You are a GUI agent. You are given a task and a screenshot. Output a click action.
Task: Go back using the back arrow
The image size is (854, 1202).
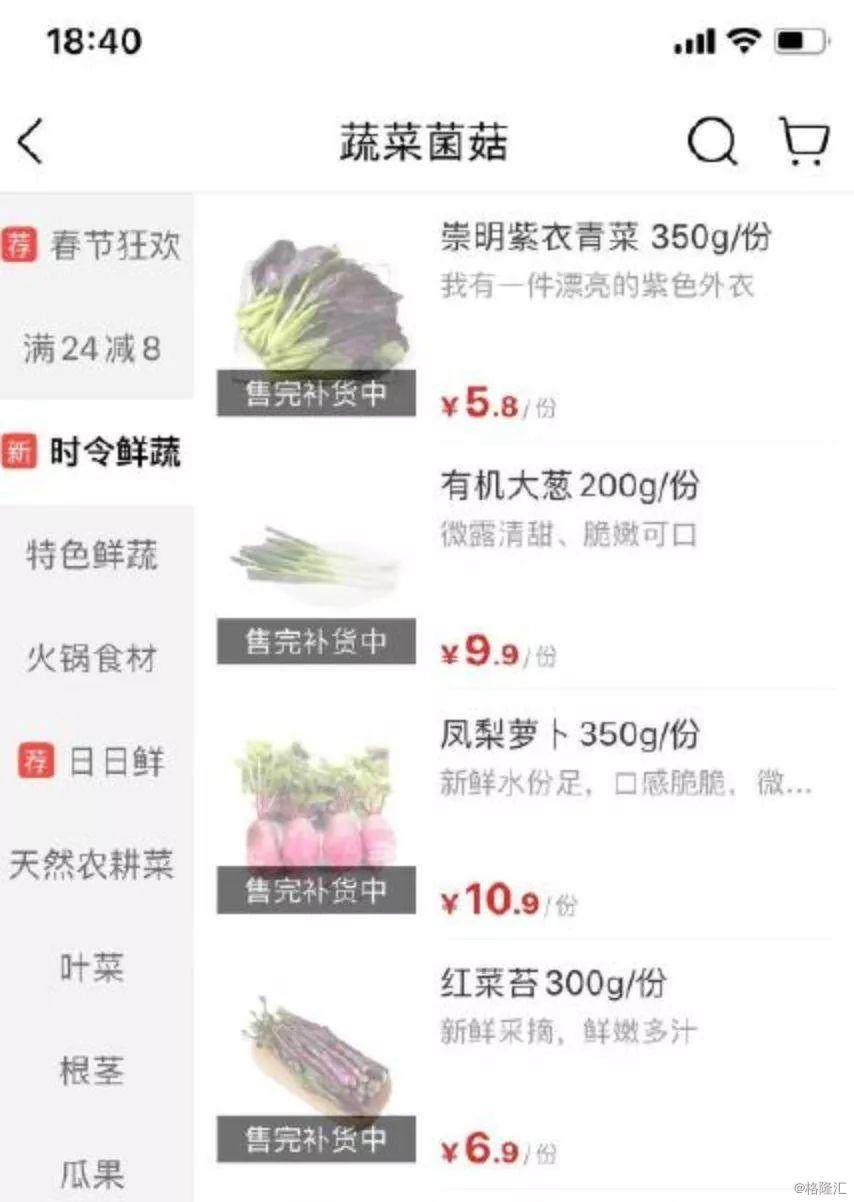(32, 141)
